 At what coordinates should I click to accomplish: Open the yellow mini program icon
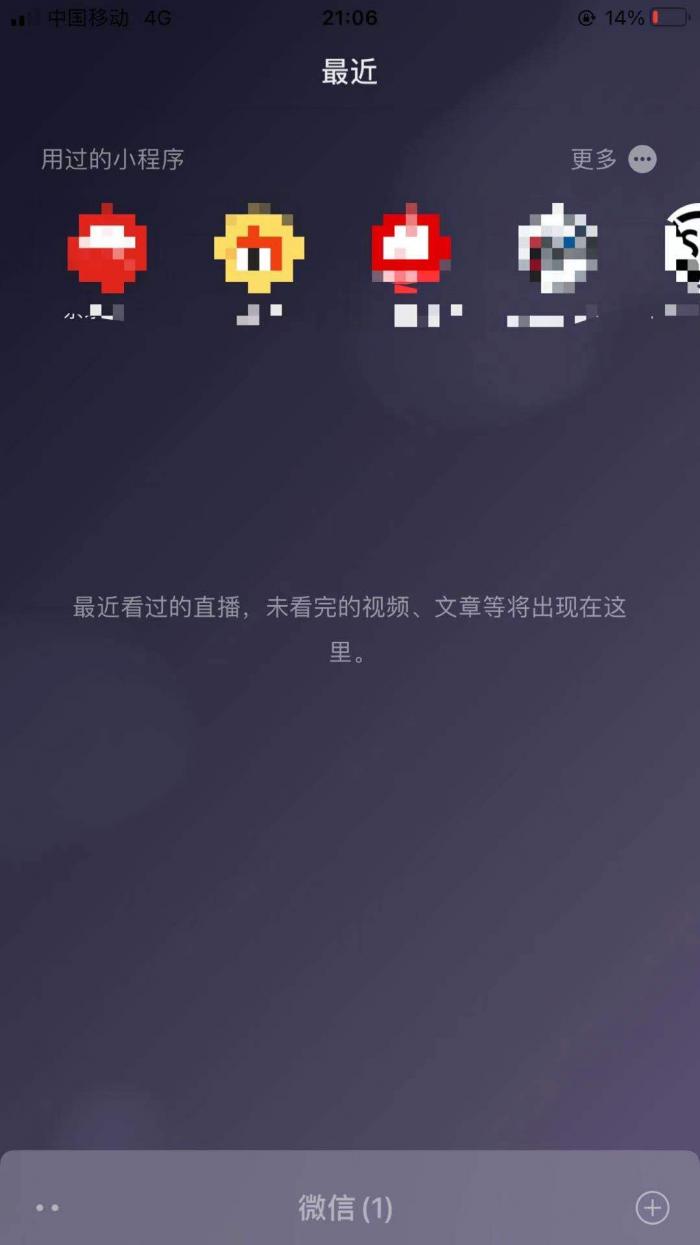(x=259, y=248)
